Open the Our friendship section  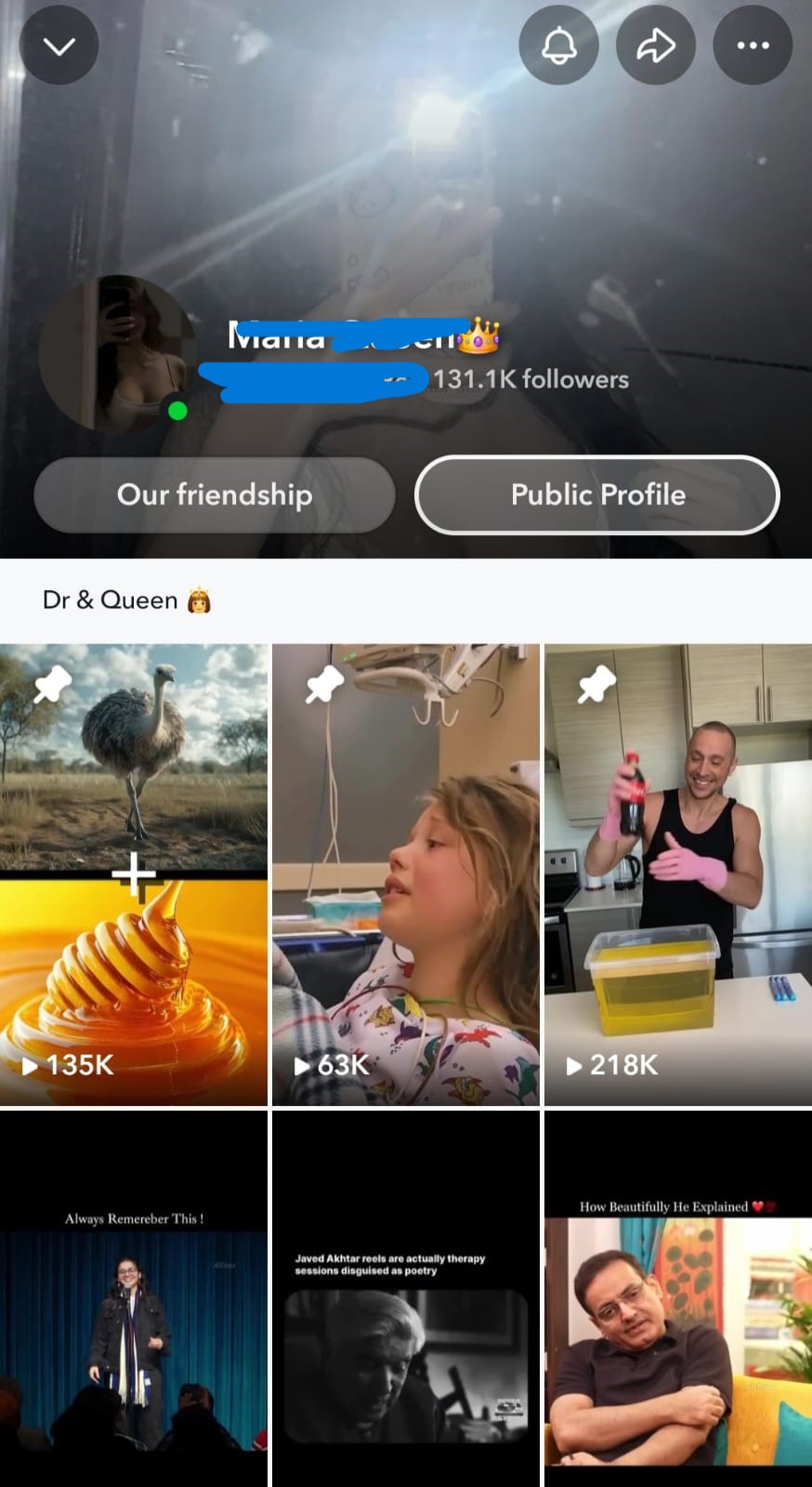[x=215, y=494]
